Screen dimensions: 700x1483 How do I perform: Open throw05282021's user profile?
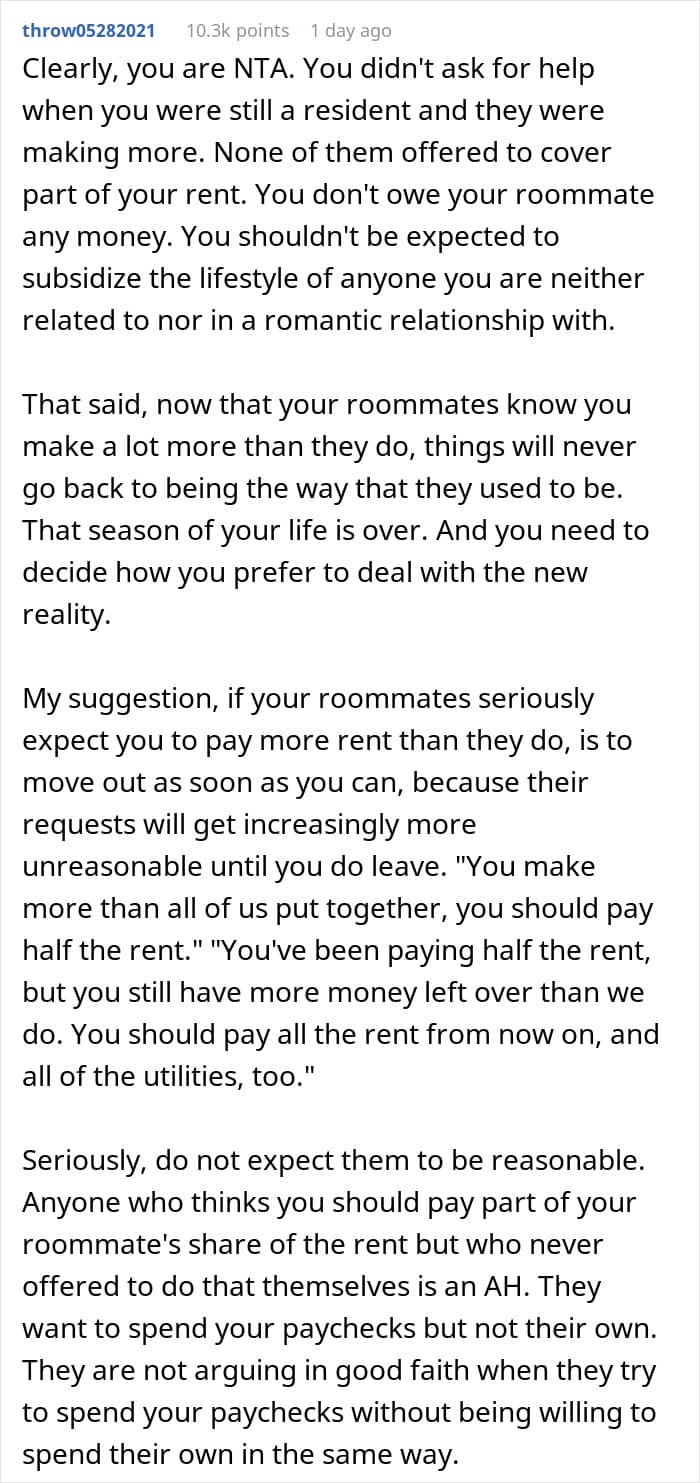click(x=88, y=30)
